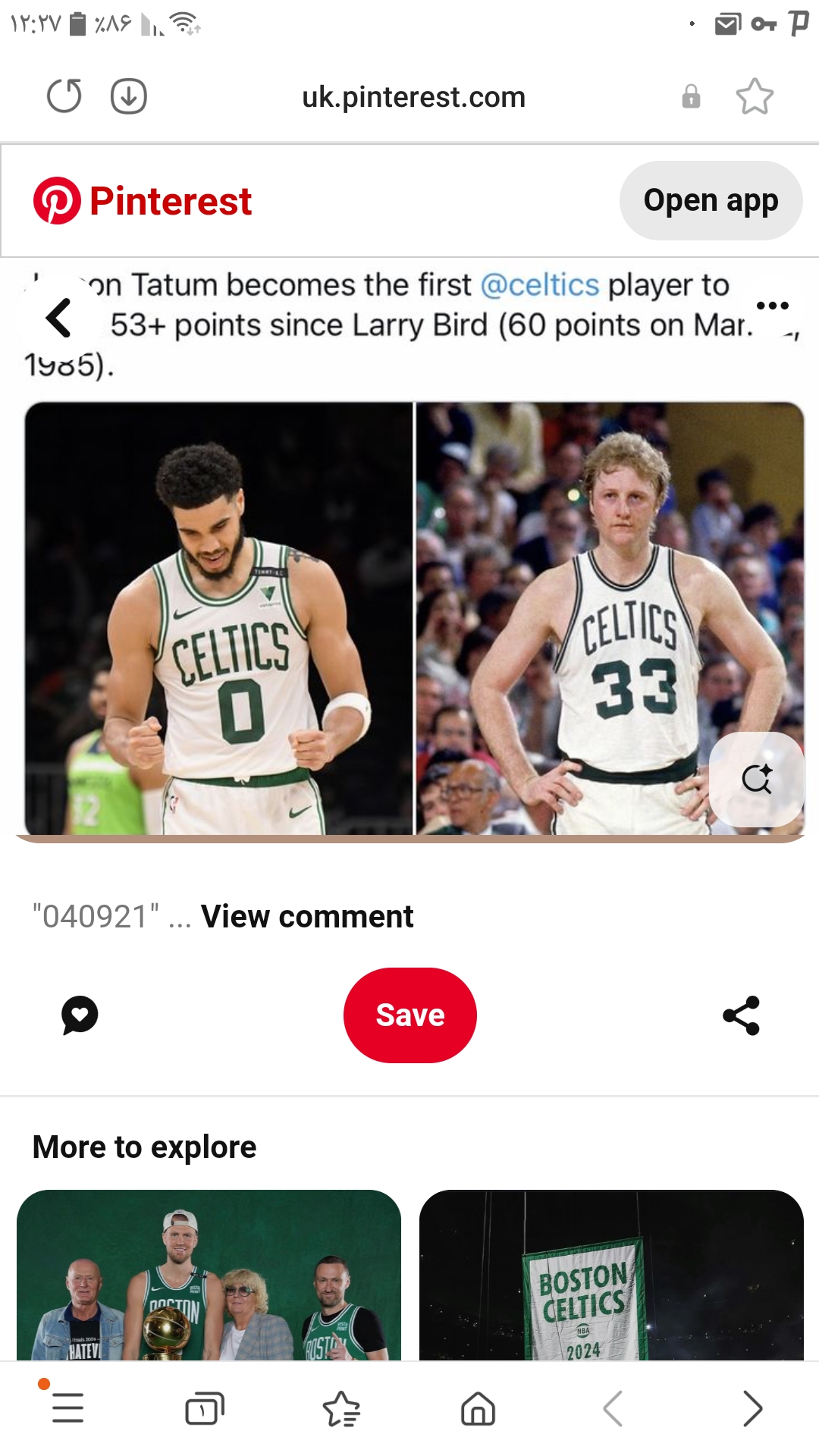Tap the browser forward arrow
The width and height of the screenshot is (819, 1456).
click(752, 1408)
